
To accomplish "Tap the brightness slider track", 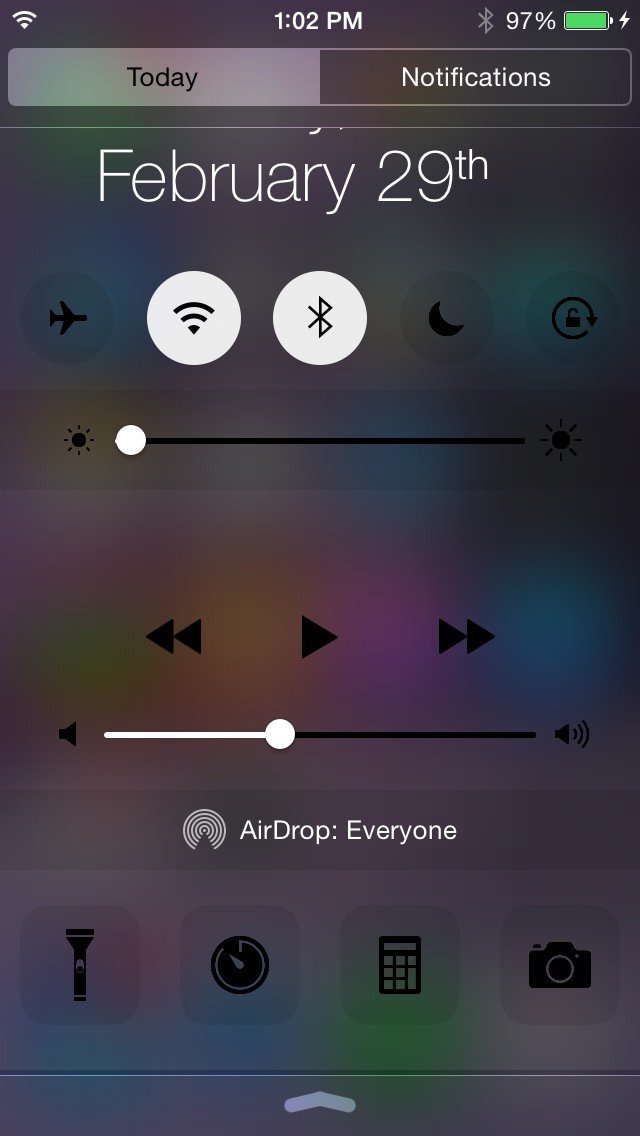I will pos(330,440).
